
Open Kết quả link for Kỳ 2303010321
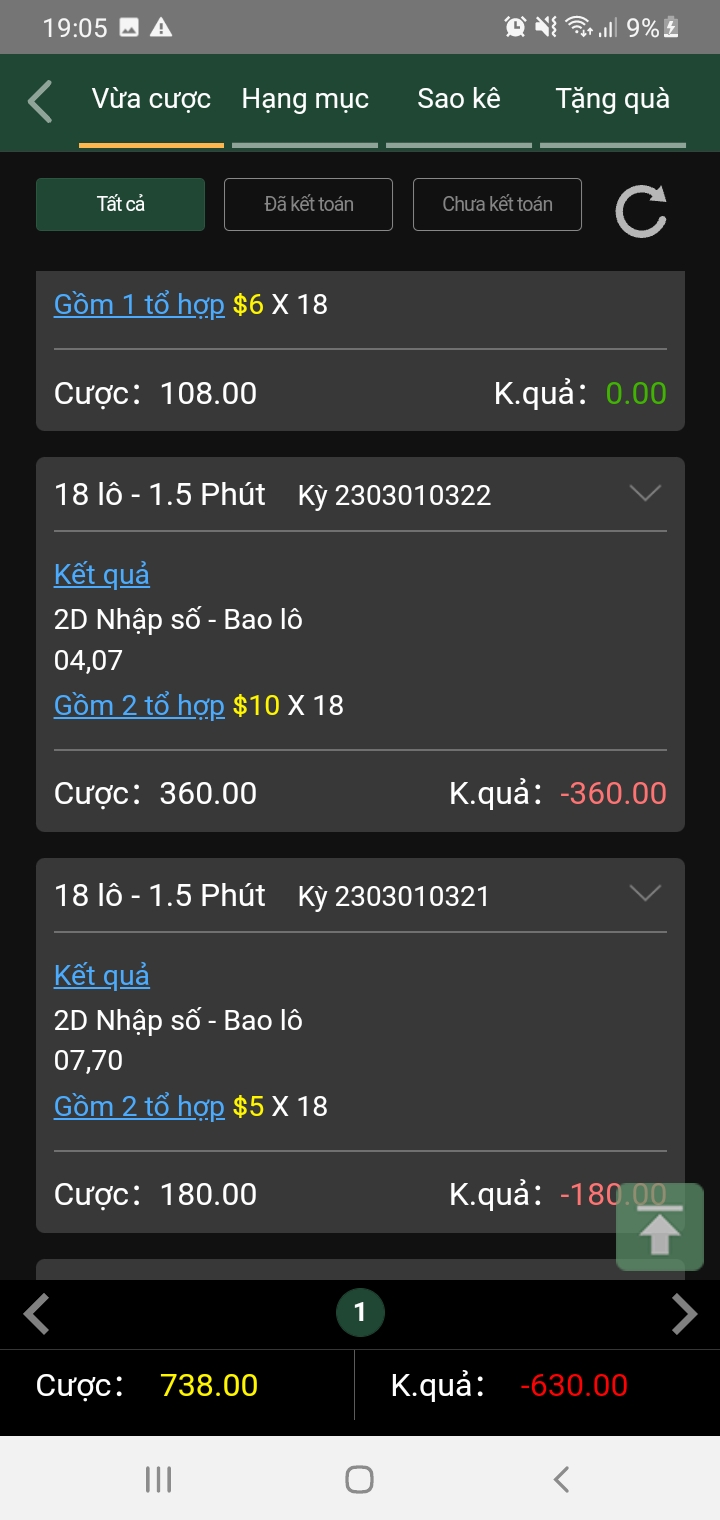click(102, 975)
